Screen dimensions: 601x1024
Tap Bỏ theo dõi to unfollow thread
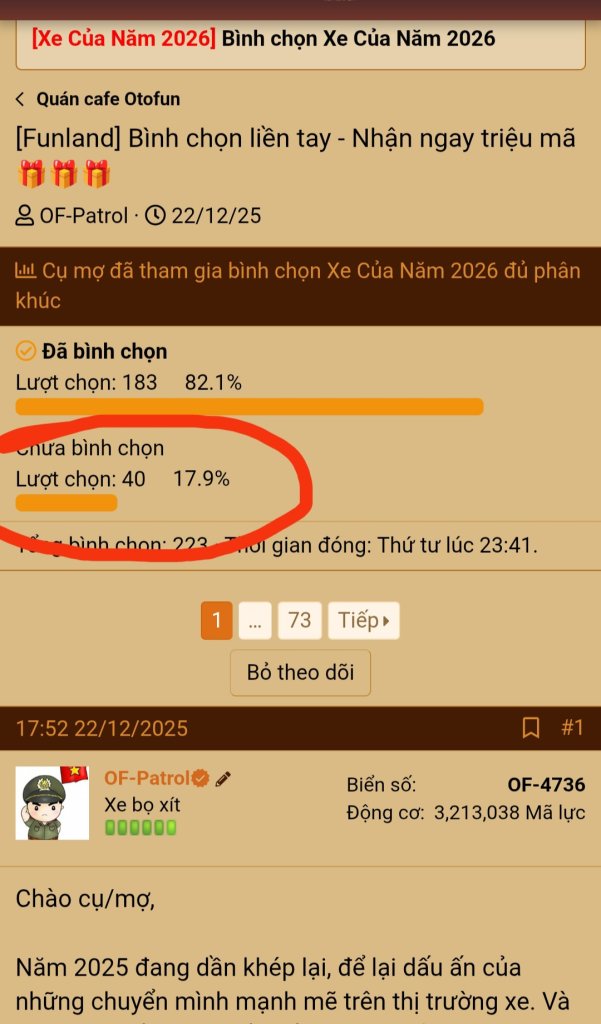(300, 672)
